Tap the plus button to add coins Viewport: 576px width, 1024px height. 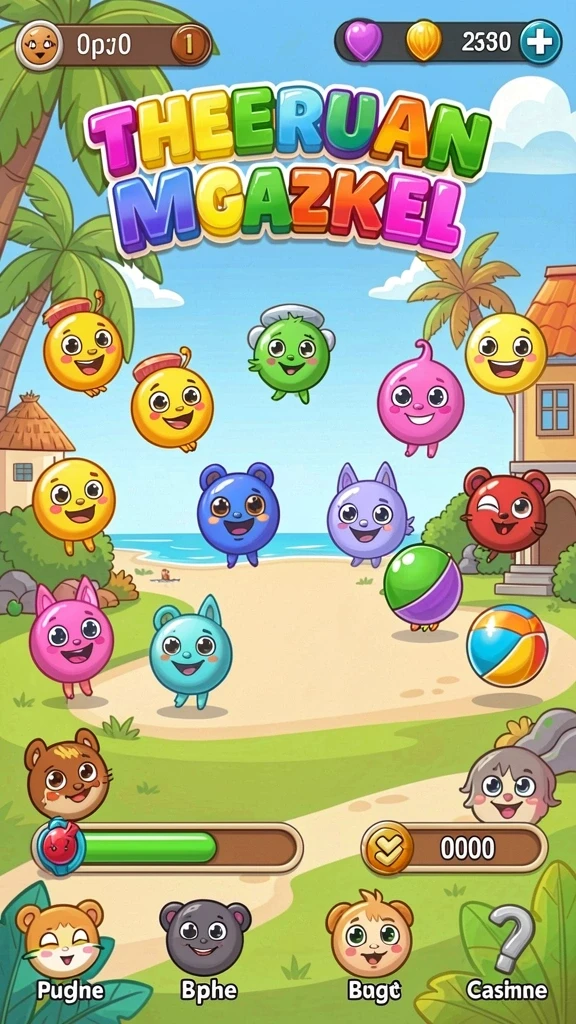point(540,42)
